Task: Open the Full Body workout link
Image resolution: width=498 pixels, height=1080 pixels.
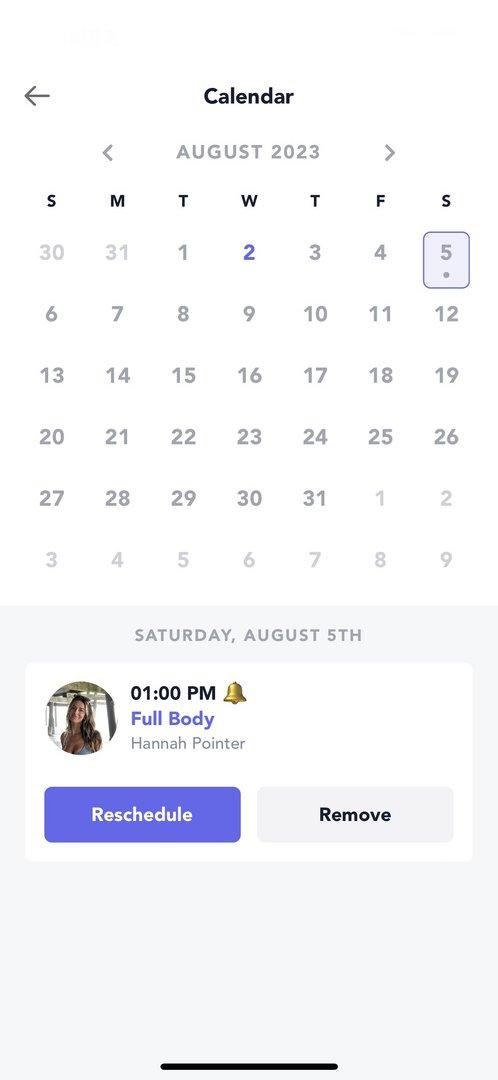Action: coord(172,718)
